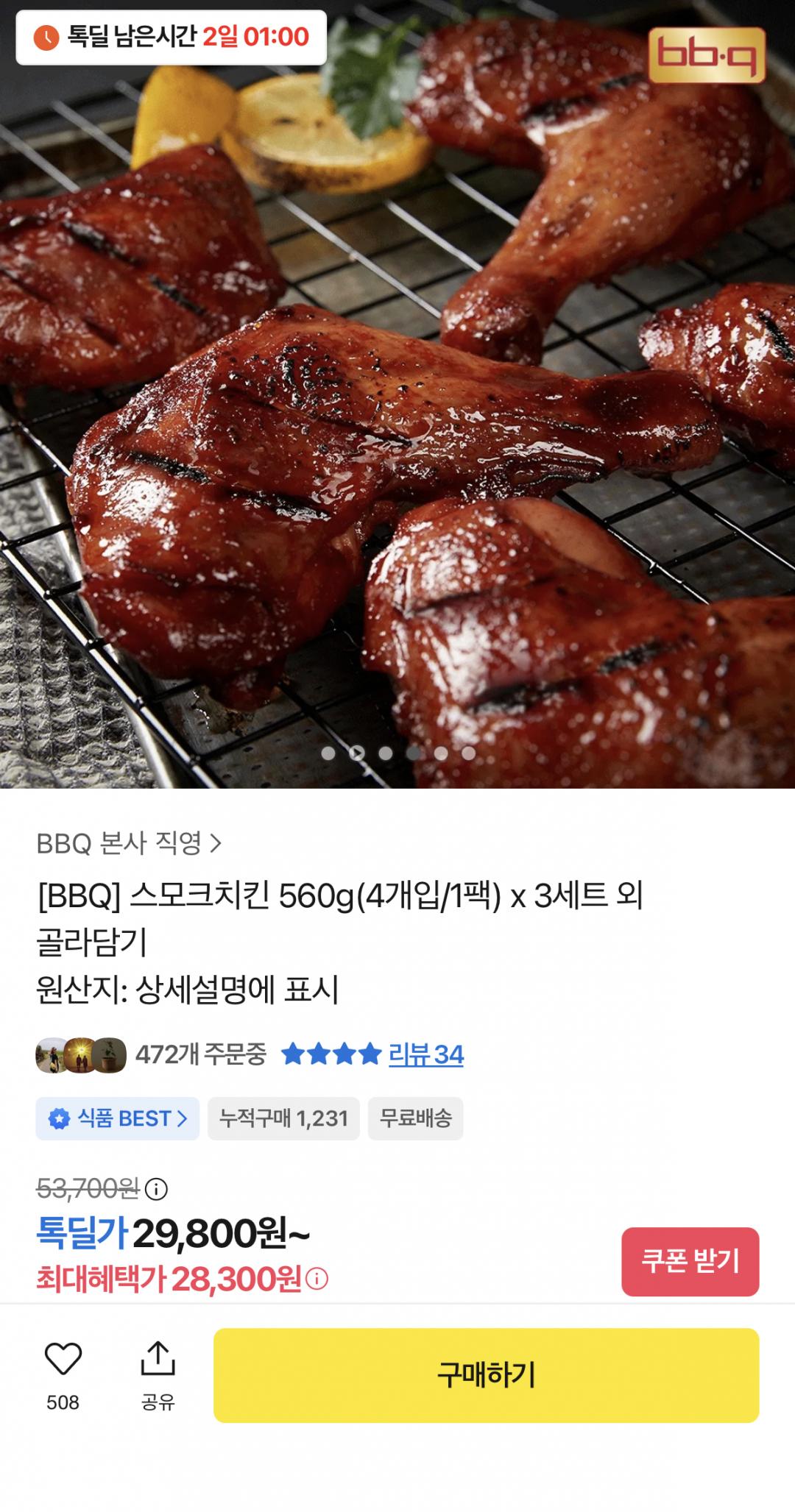Show info about the 53,700원 original price
The image size is (795, 1512).
coord(156,1188)
